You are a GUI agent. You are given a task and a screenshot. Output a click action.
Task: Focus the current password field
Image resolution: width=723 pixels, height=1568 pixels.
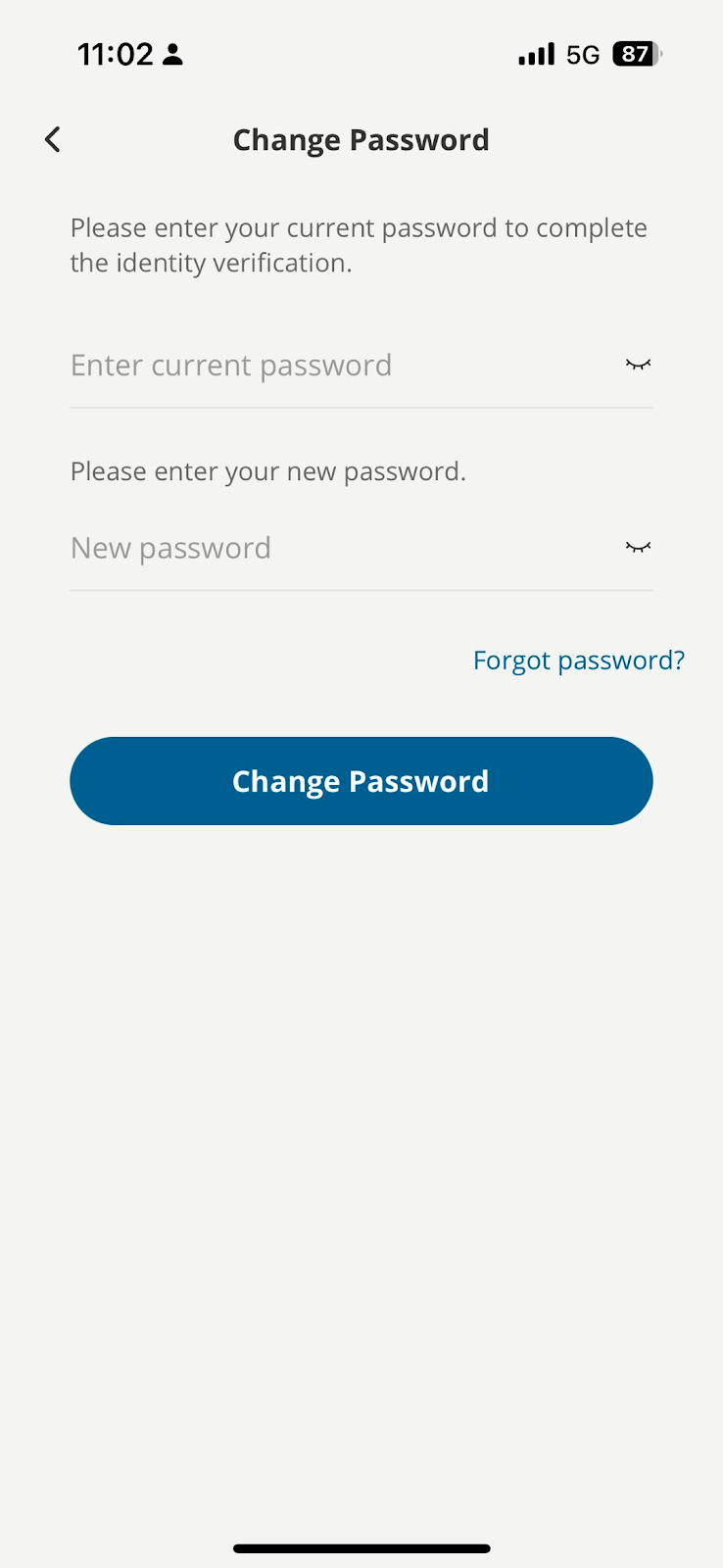[333, 366]
